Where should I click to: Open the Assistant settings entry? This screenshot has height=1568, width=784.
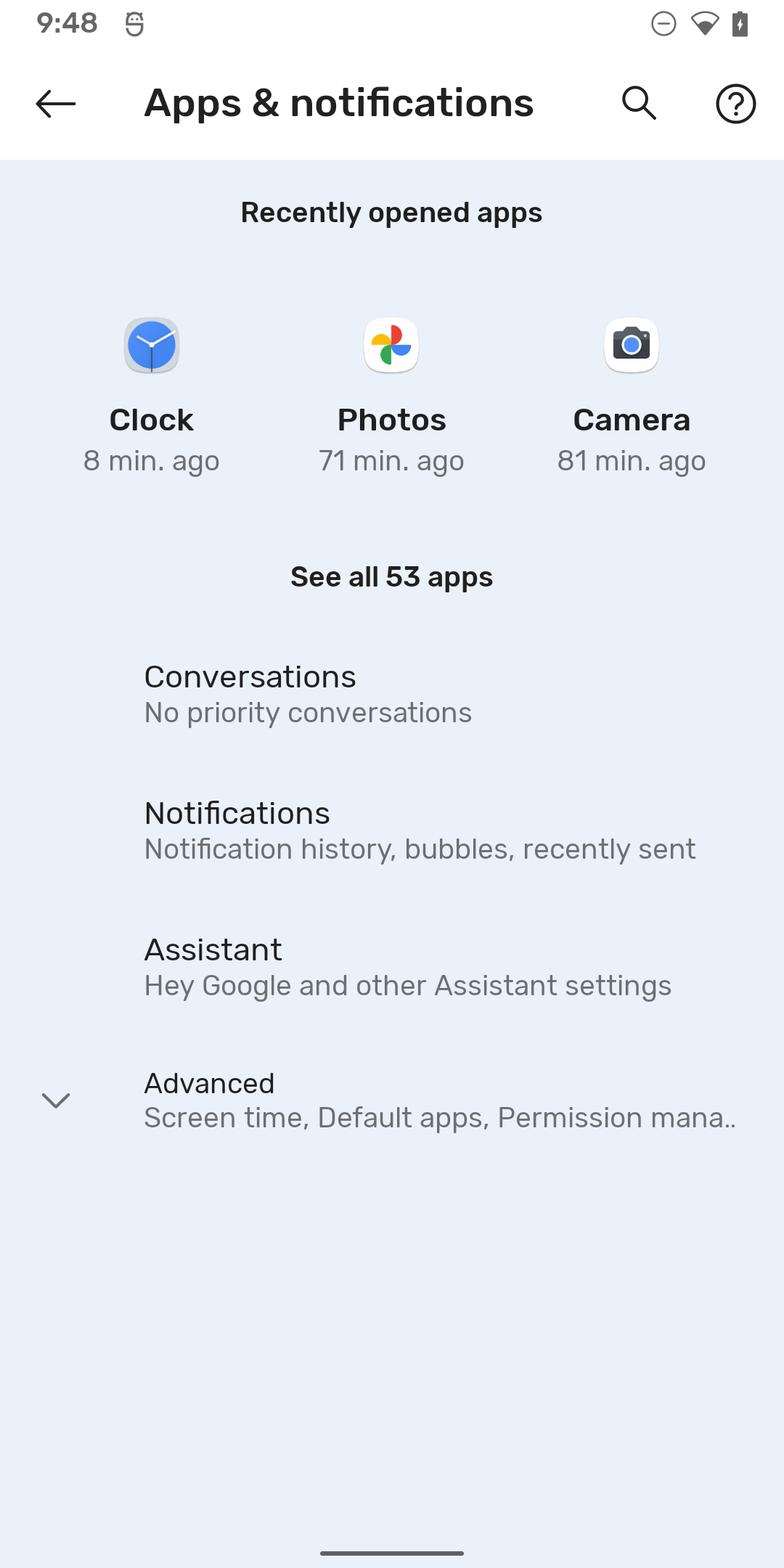click(x=392, y=965)
